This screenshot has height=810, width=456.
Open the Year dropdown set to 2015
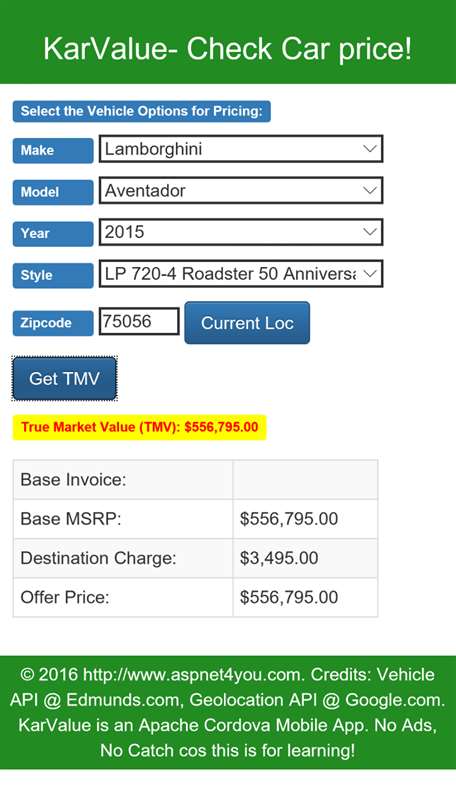(x=241, y=232)
